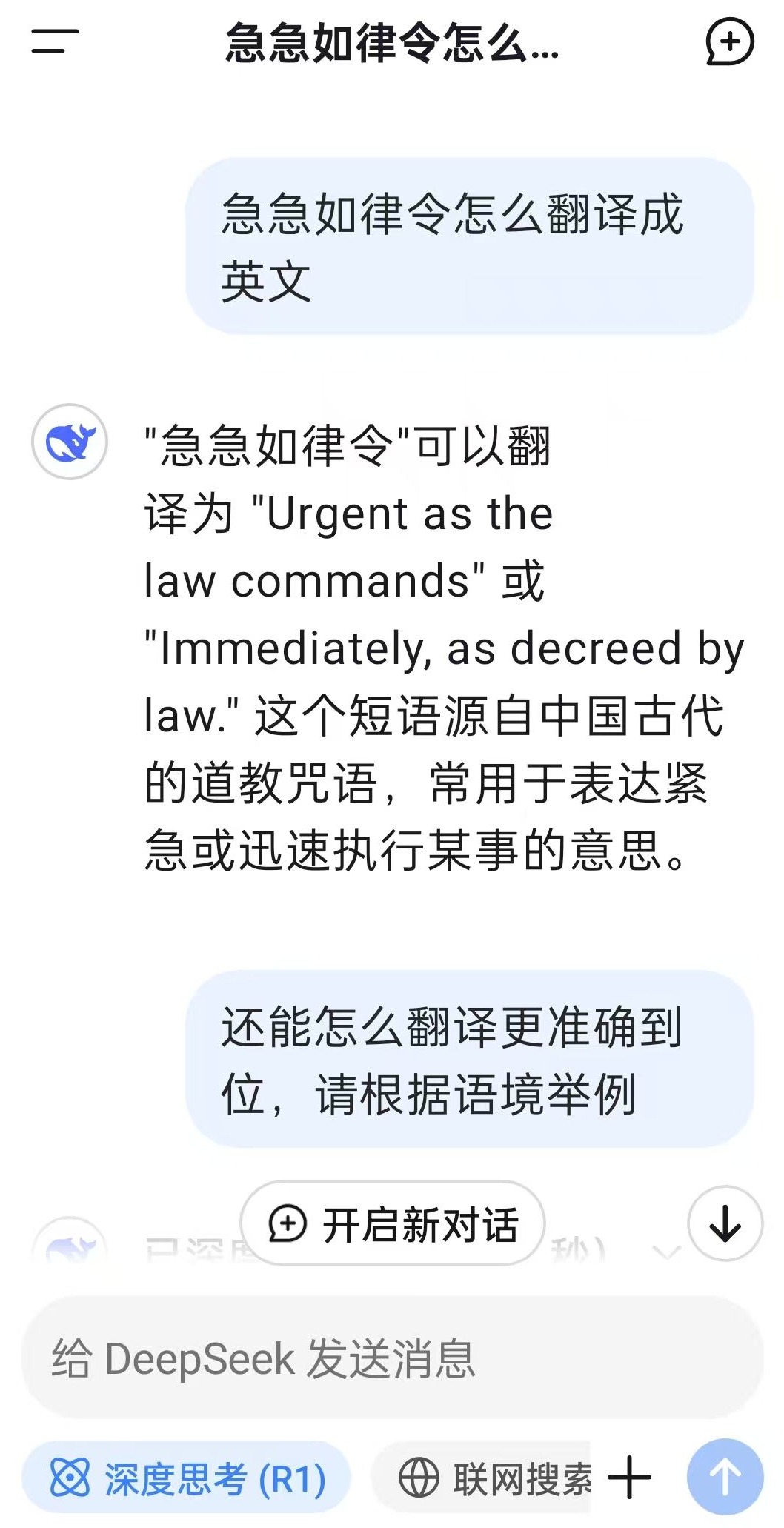Toggle 深度思考 (R1) mode
The width and height of the screenshot is (784, 1528).
pos(186,1478)
